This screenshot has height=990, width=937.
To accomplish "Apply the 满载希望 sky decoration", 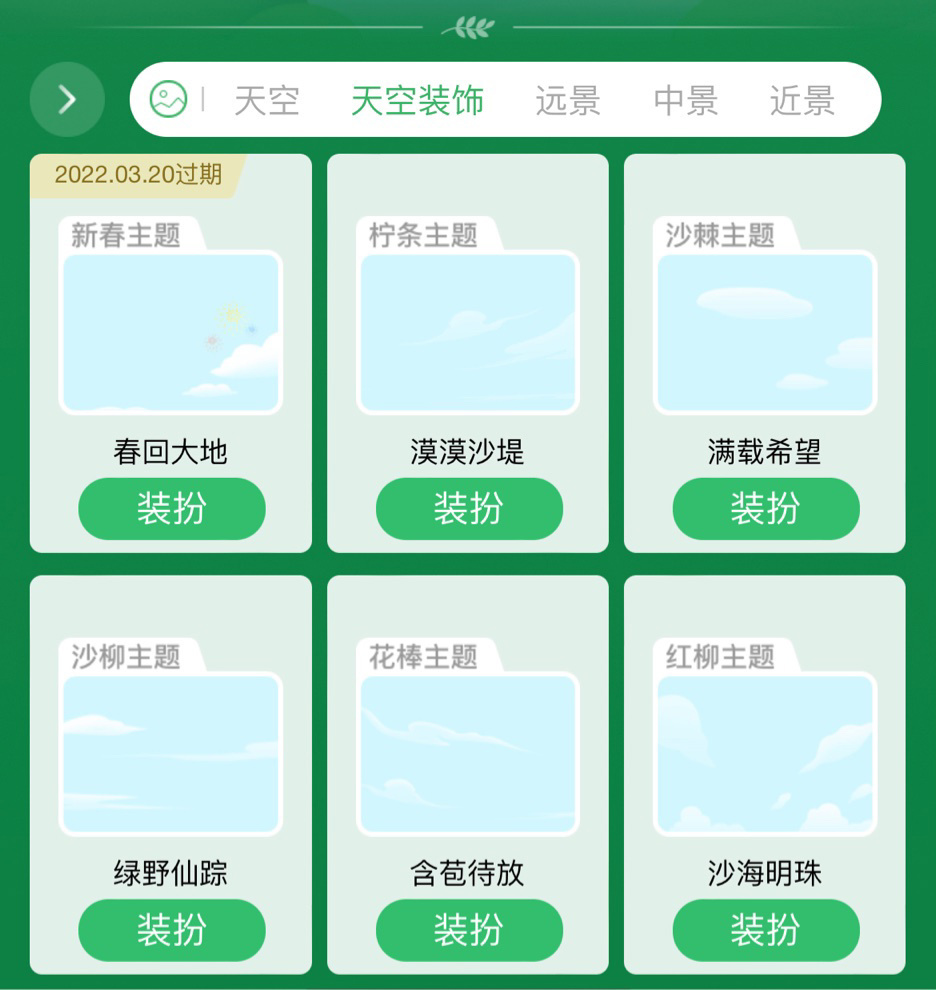I will point(766,508).
